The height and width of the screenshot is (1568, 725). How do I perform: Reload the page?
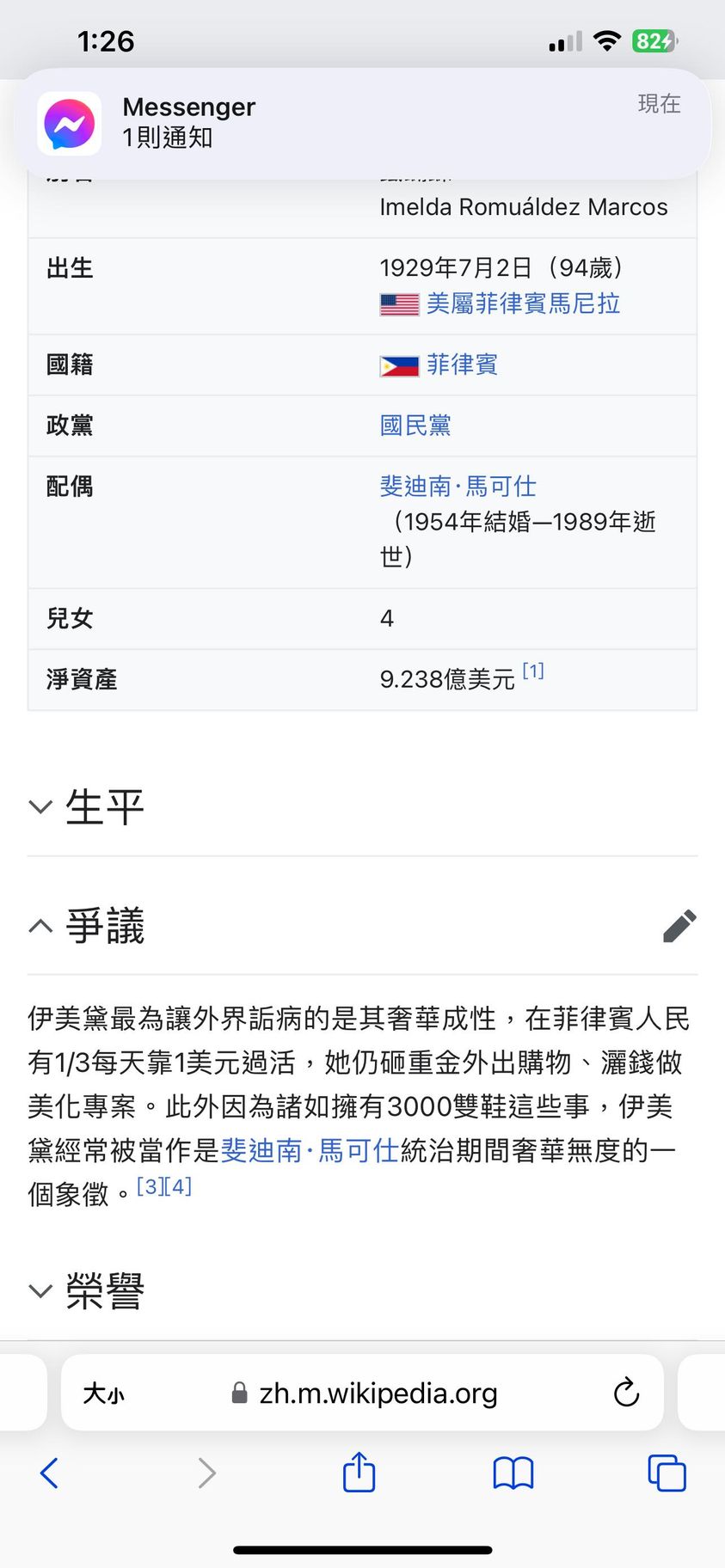point(626,1393)
